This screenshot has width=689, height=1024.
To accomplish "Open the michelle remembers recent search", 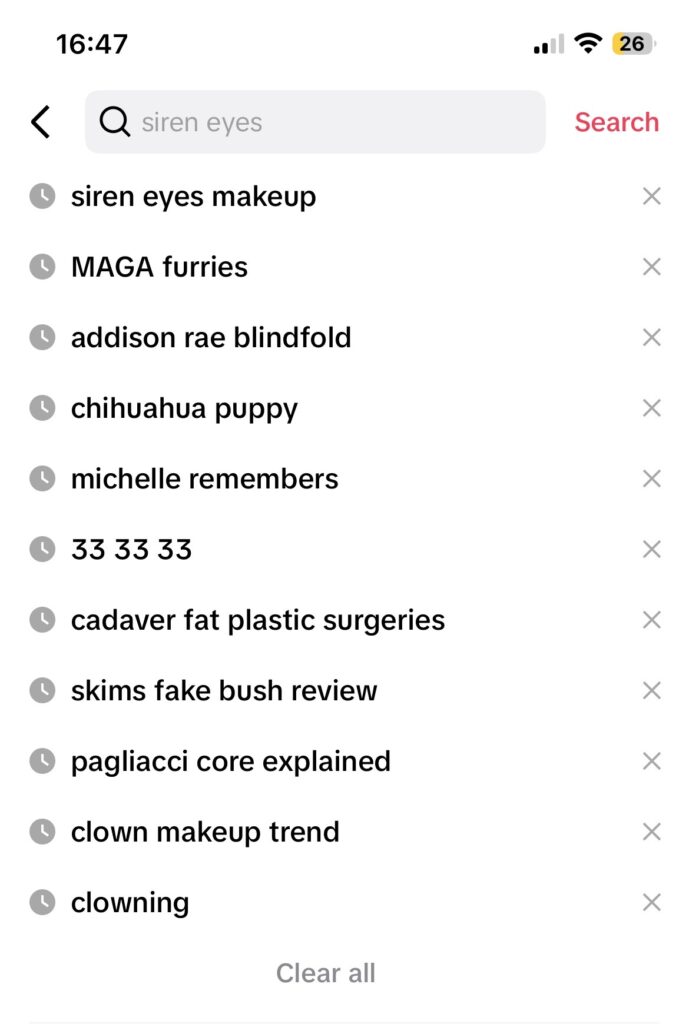I will (204, 479).
